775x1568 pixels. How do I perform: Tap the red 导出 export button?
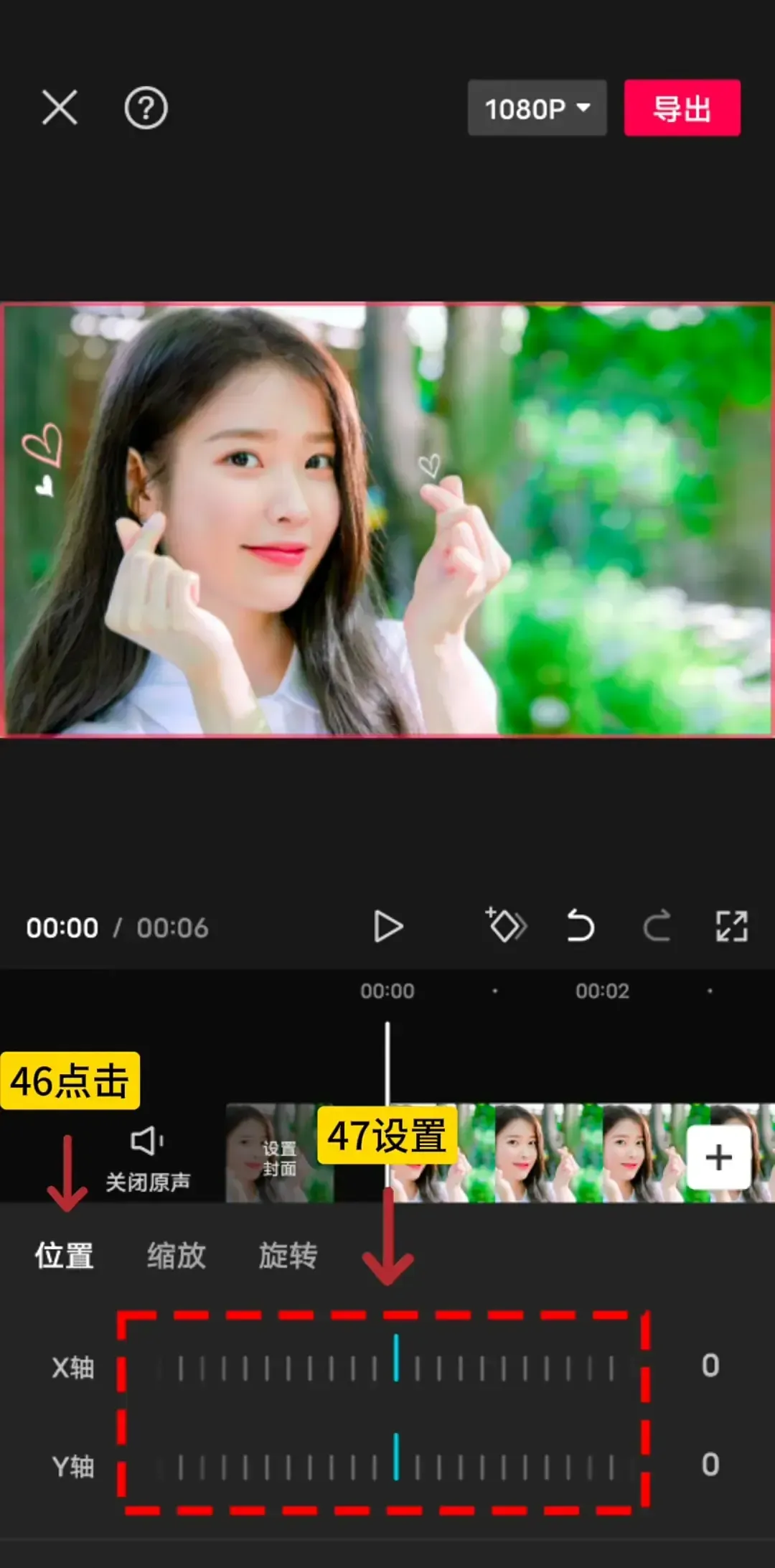682,108
